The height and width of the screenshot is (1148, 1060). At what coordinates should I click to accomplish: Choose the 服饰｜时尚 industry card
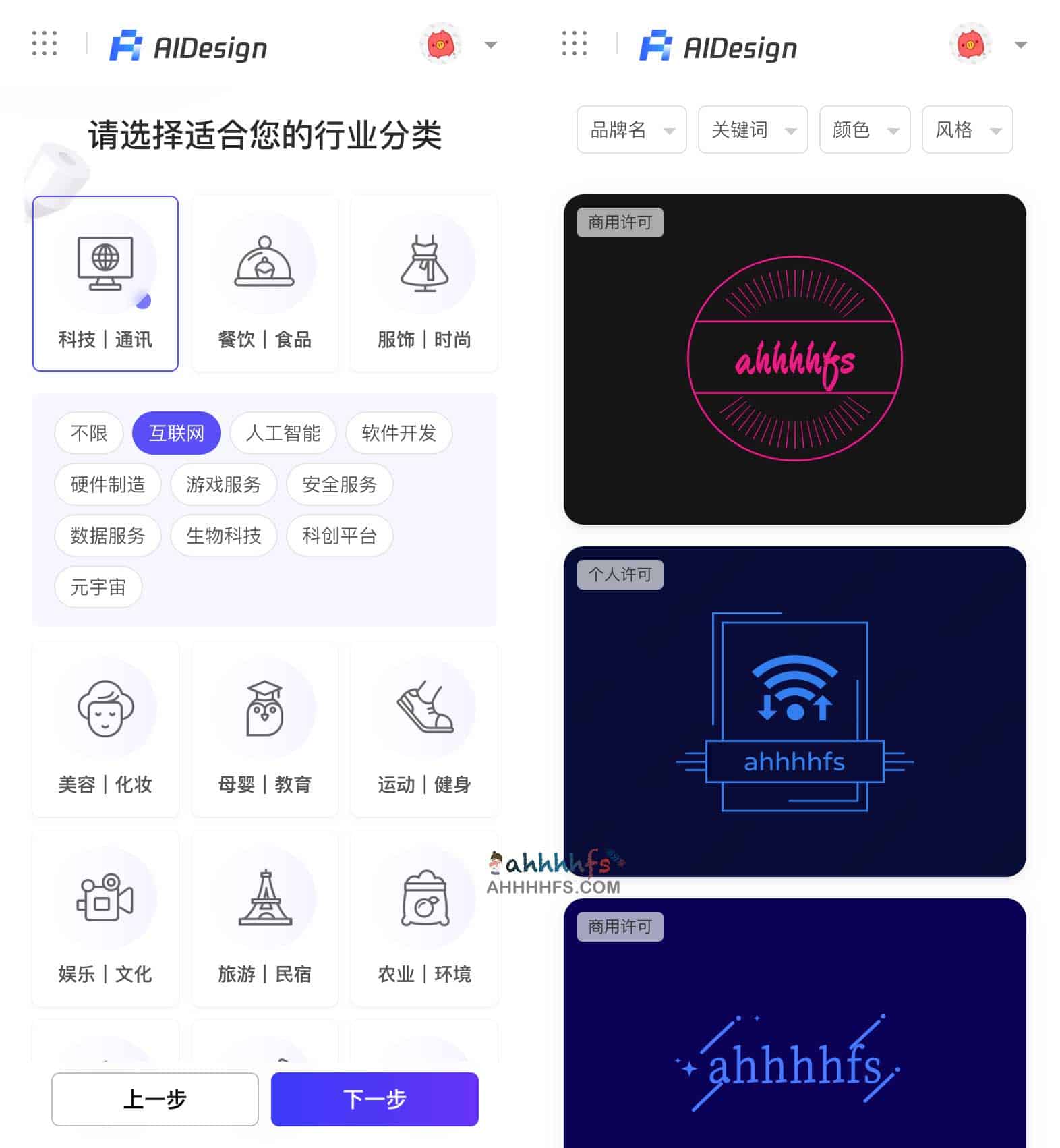424,283
